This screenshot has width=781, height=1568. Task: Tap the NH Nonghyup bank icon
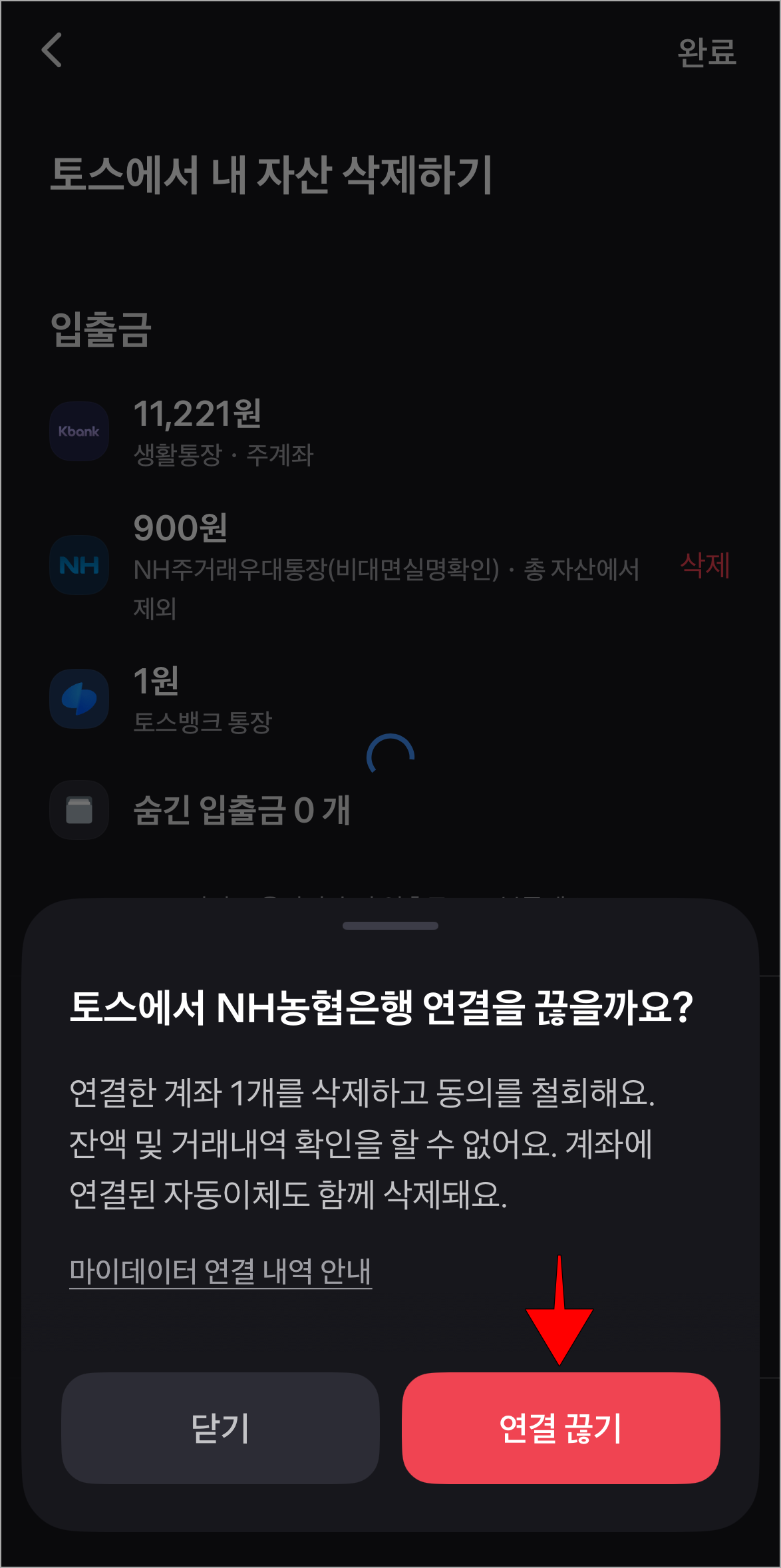pos(79,566)
